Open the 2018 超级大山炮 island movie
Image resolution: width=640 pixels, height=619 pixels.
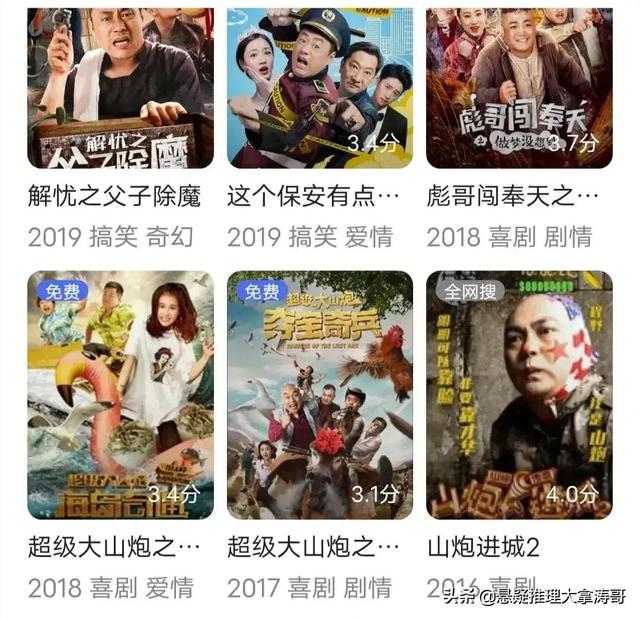point(120,395)
